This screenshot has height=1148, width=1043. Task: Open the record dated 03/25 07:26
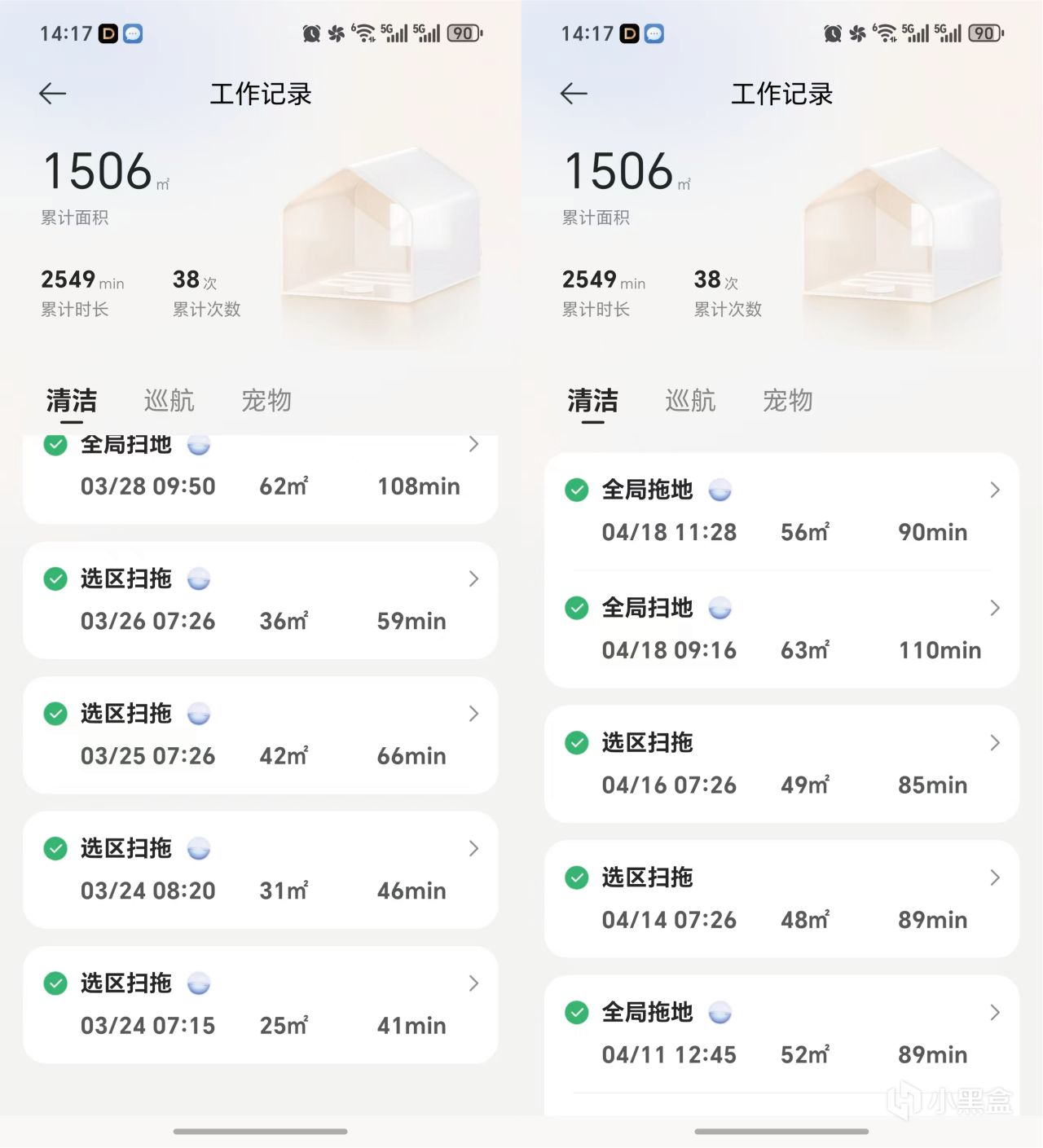[260, 735]
